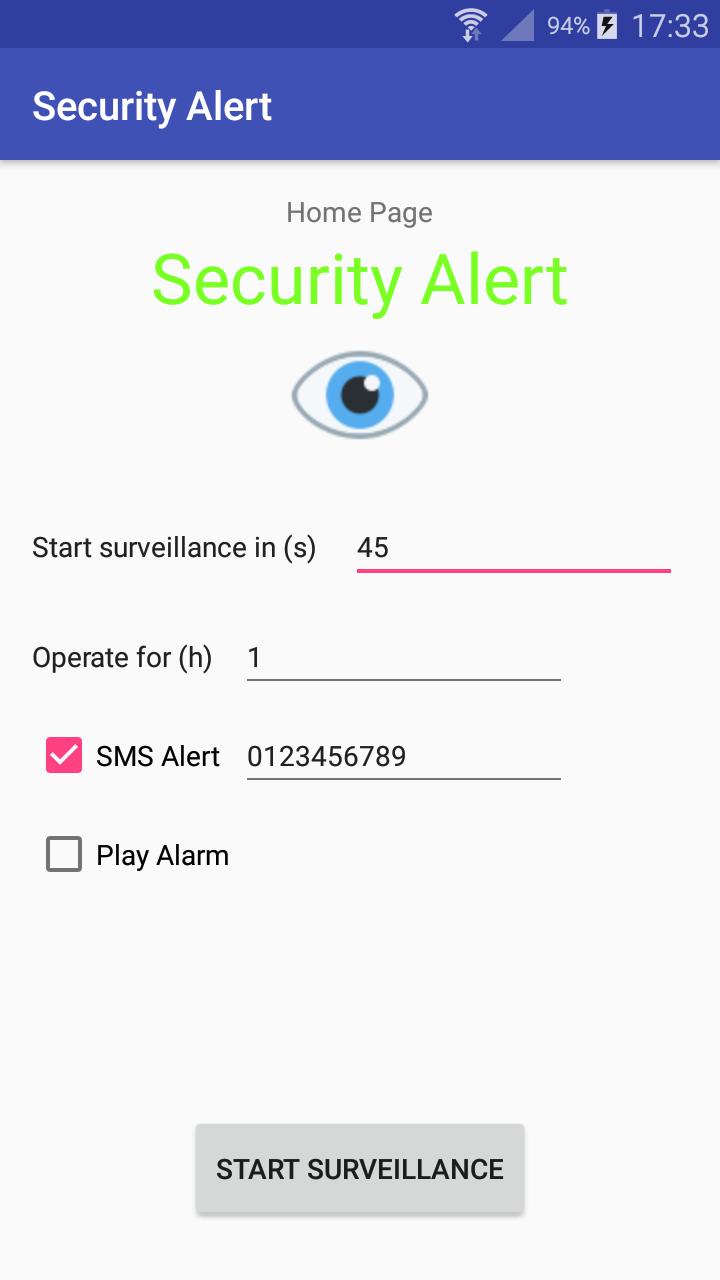Uncheck the SMS Alert checkbox
This screenshot has height=1280, width=720.
(x=64, y=756)
